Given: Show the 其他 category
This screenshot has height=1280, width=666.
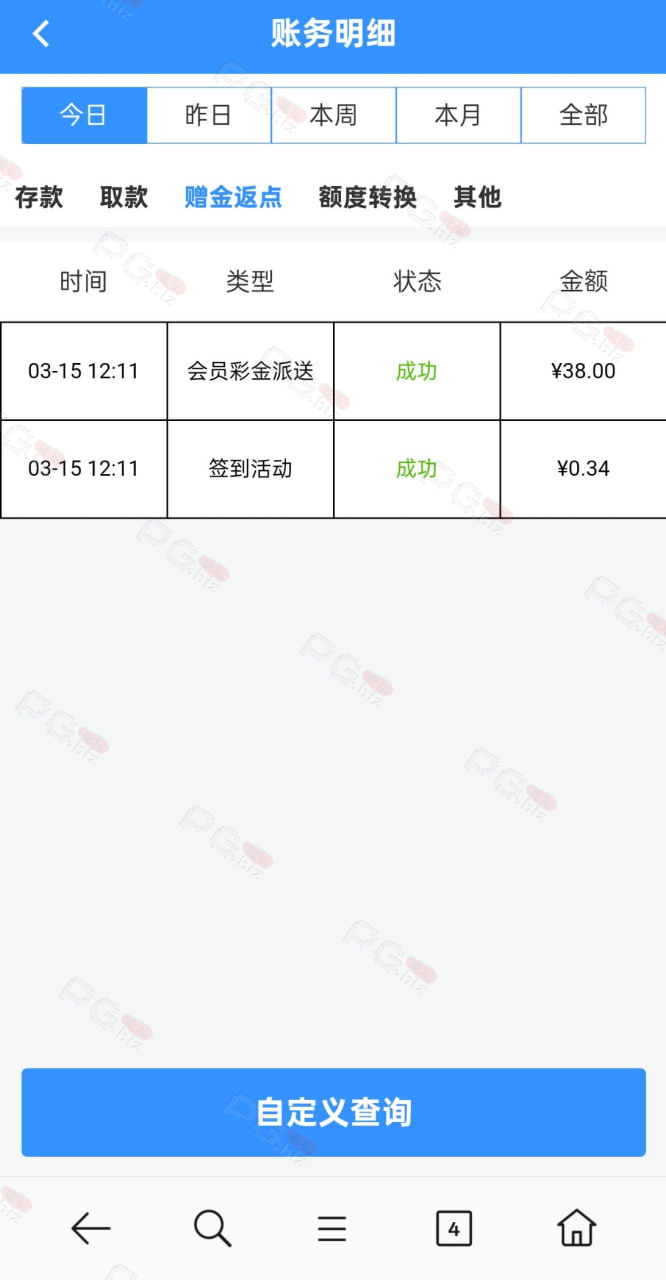Looking at the screenshot, I should tap(477, 197).
